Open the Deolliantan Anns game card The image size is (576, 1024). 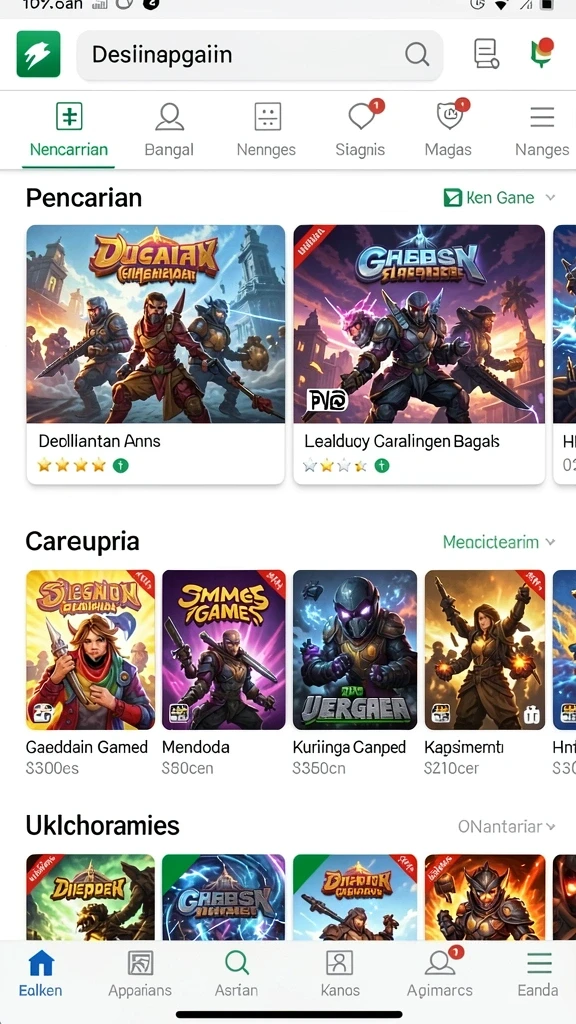[x=155, y=355]
